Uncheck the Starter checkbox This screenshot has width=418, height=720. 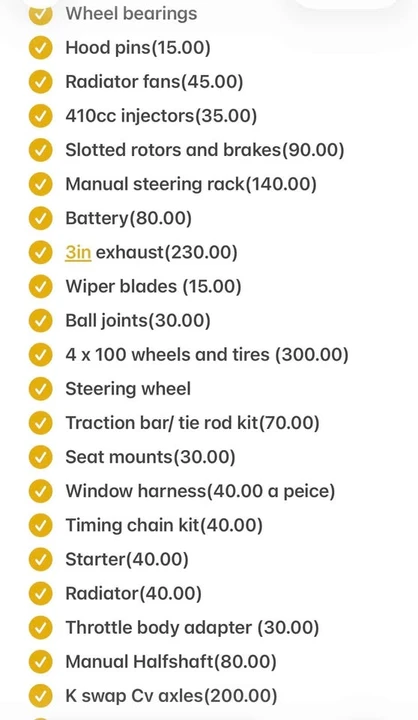[x=40, y=560]
